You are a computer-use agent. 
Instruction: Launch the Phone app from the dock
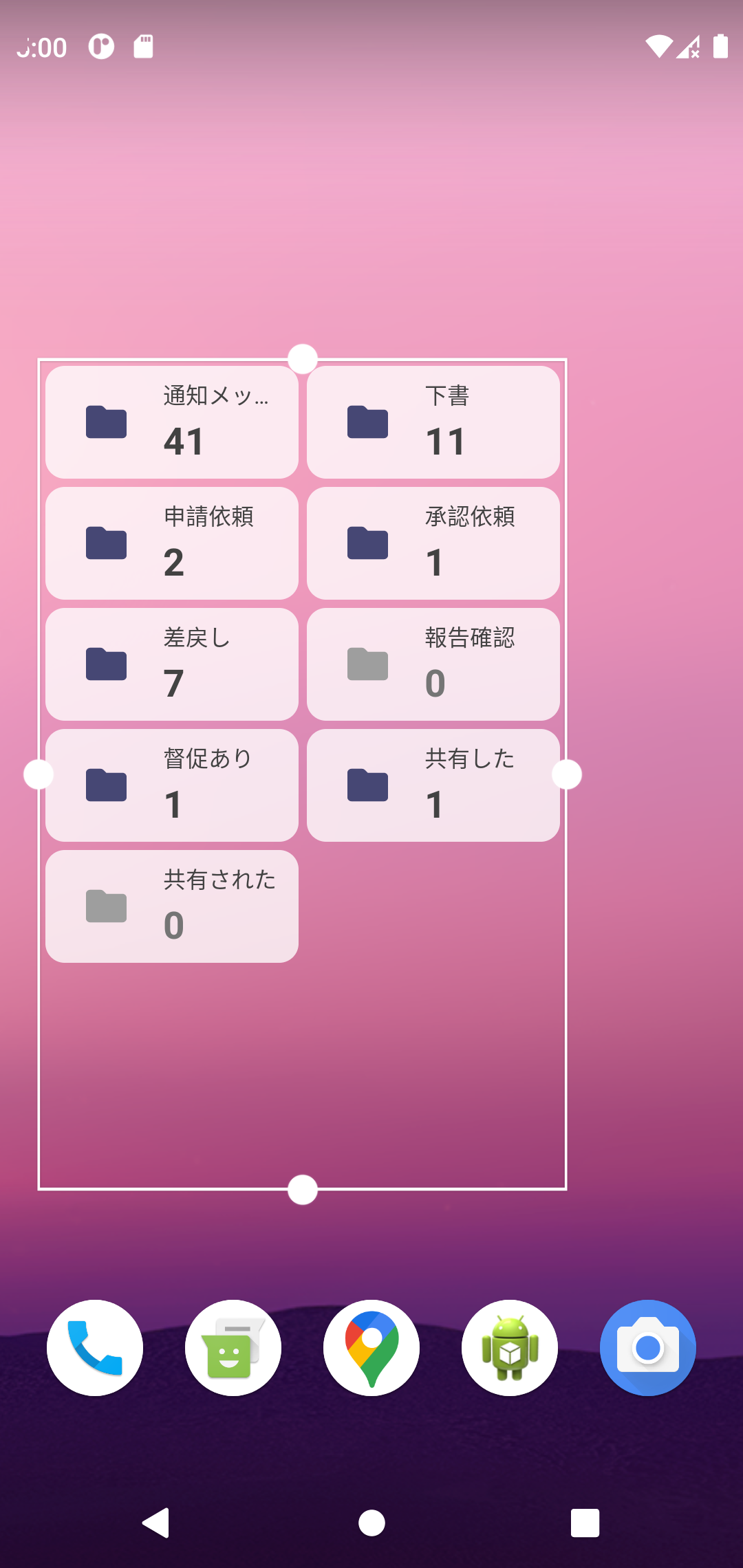(95, 1348)
